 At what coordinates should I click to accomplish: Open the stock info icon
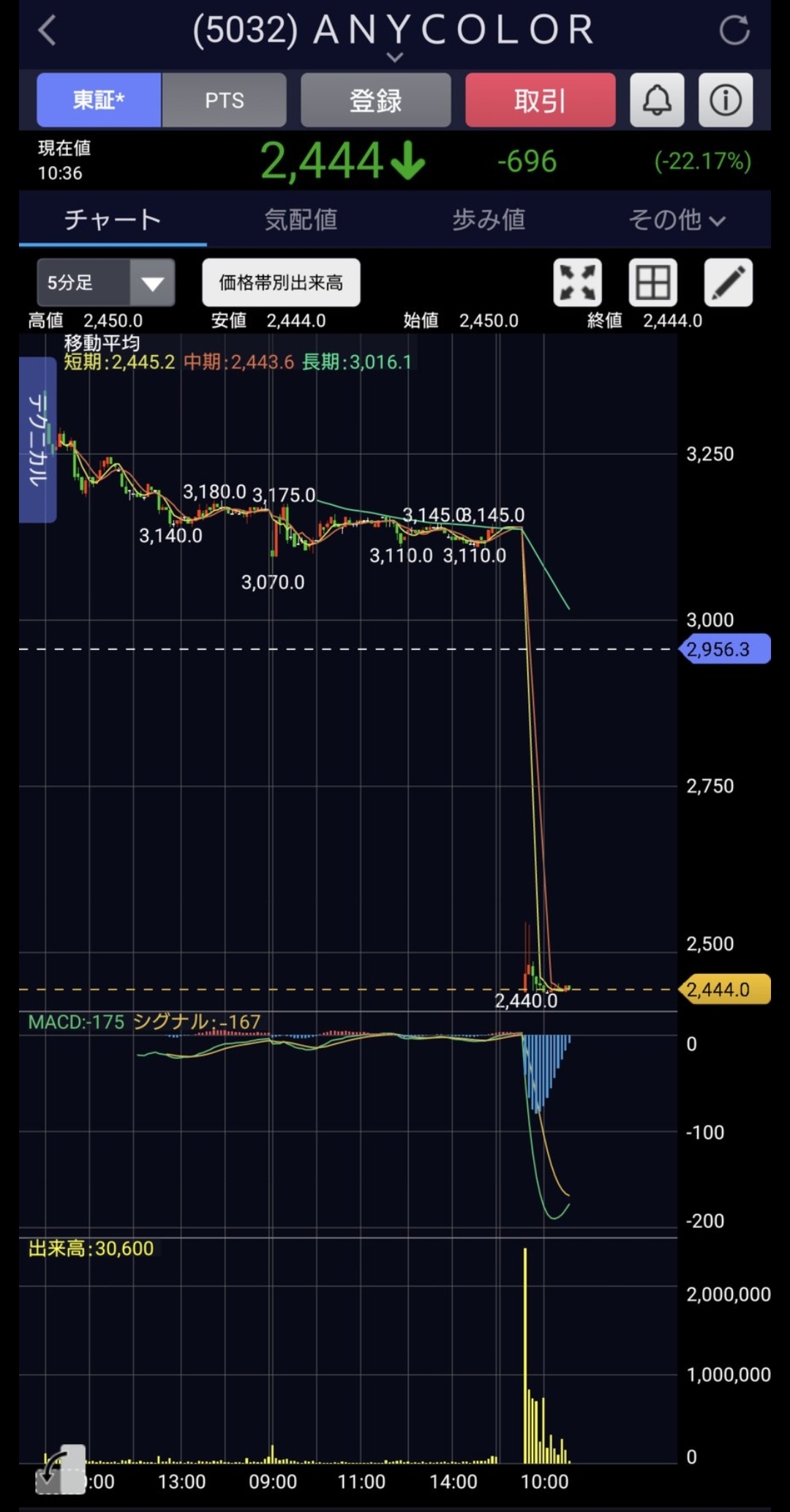[x=726, y=100]
